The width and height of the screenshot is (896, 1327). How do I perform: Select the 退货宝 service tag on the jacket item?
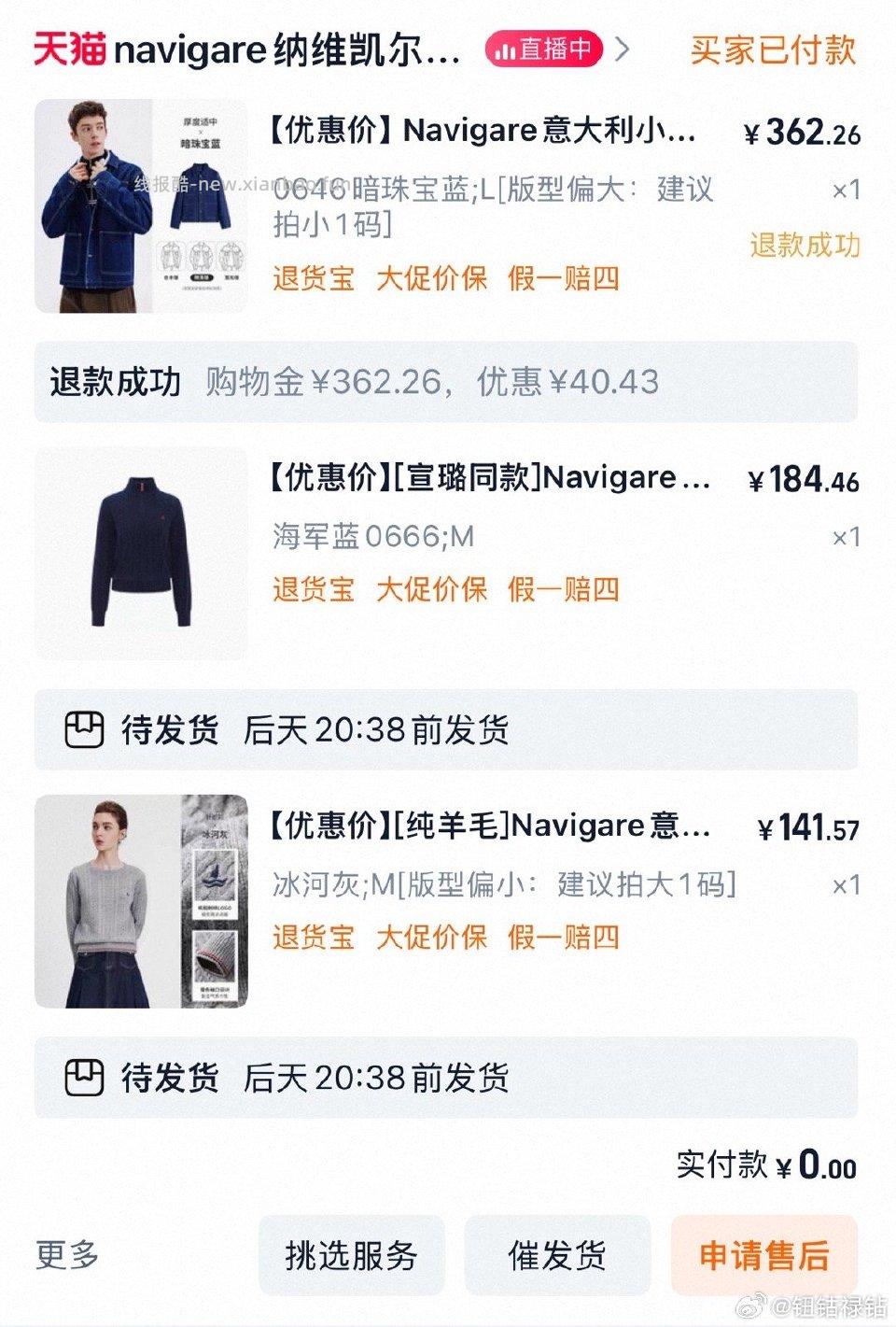(313, 279)
